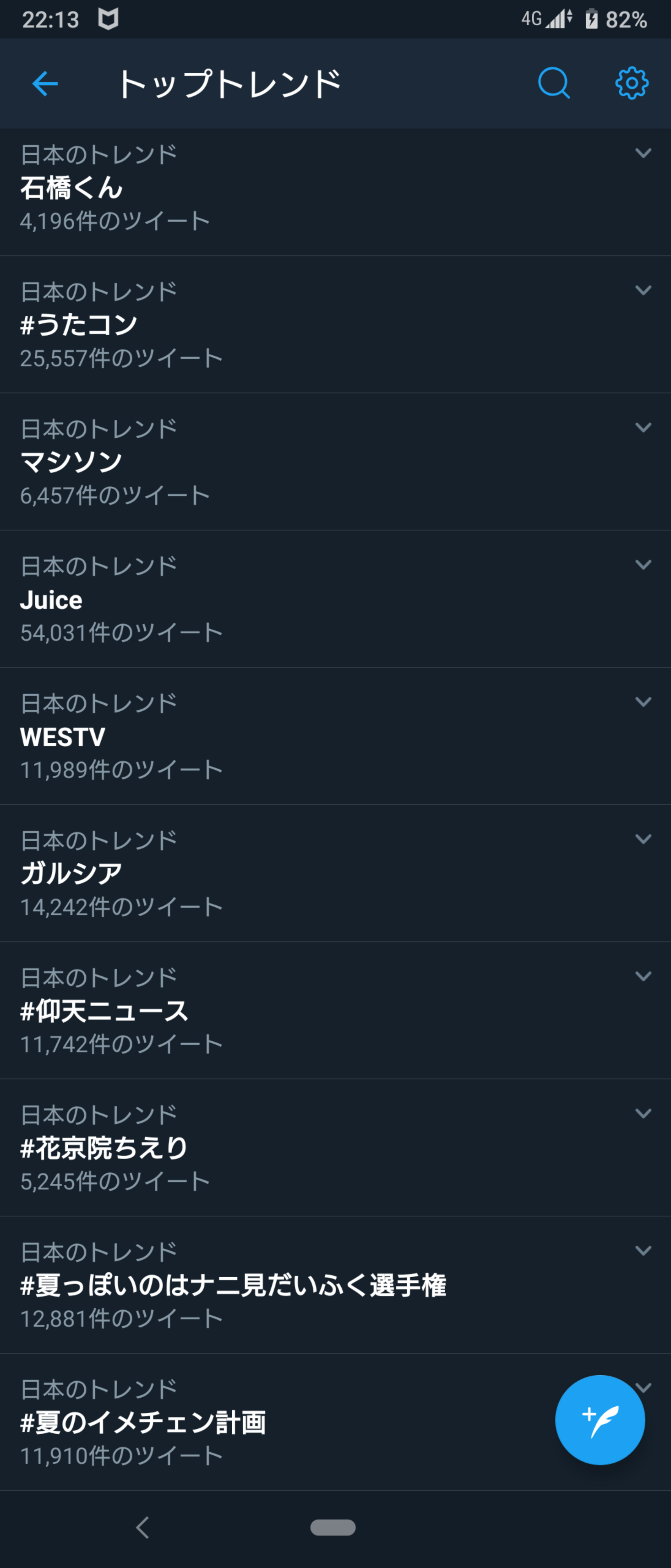Open the search icon in the app bar
This screenshot has width=671, height=1568.
553,83
